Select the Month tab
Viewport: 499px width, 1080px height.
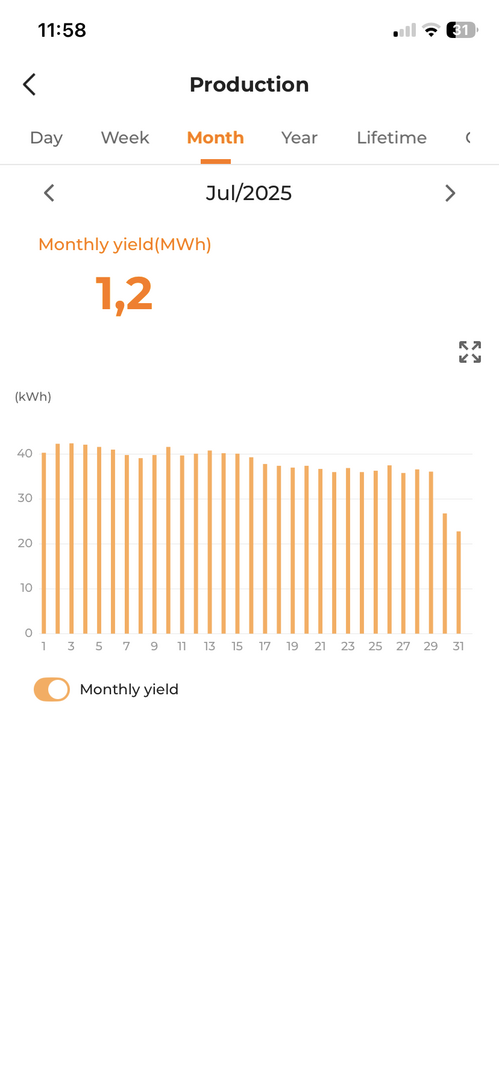coord(215,138)
